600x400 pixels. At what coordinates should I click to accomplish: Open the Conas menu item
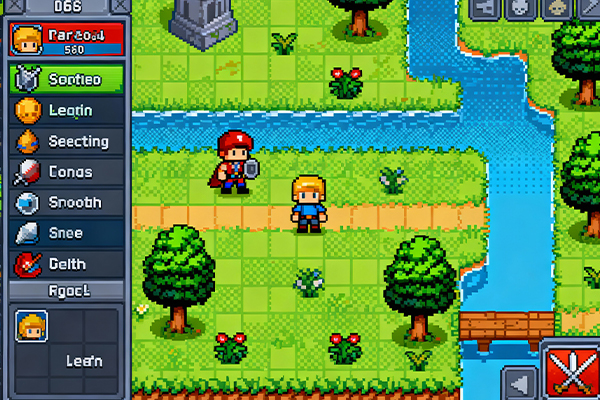[x=66, y=172]
